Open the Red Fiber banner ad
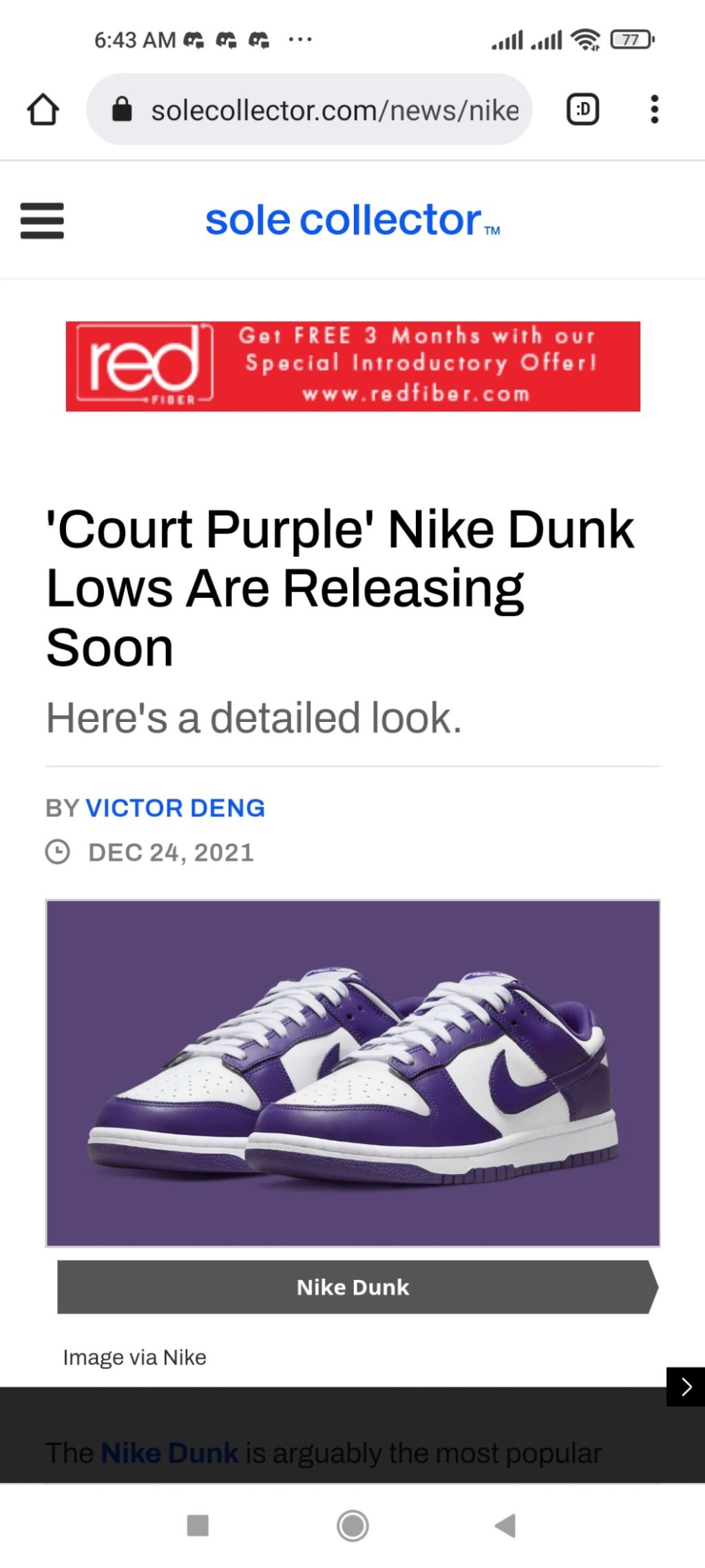Image resolution: width=705 pixels, height=1568 pixels. tap(352, 366)
